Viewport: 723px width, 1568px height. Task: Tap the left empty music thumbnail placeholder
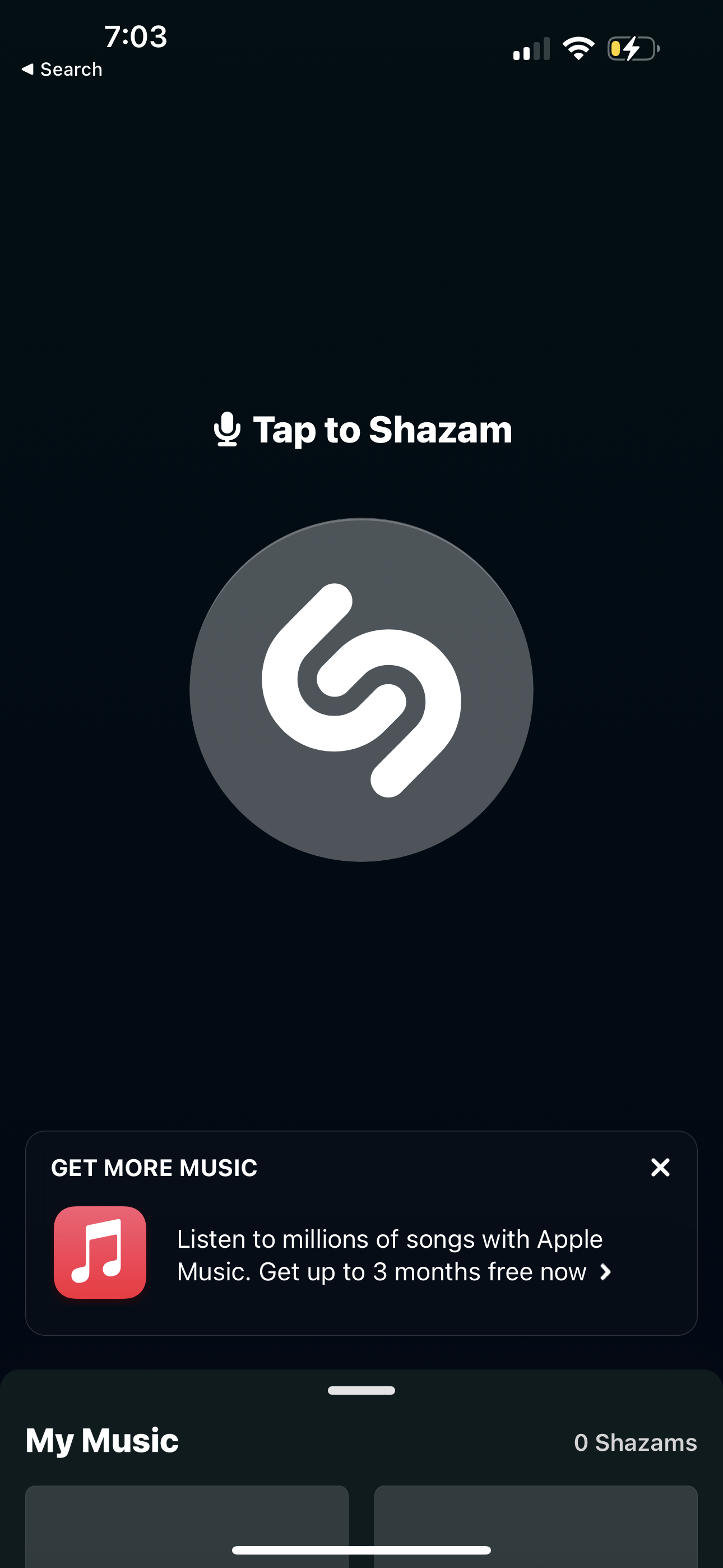point(186,1528)
